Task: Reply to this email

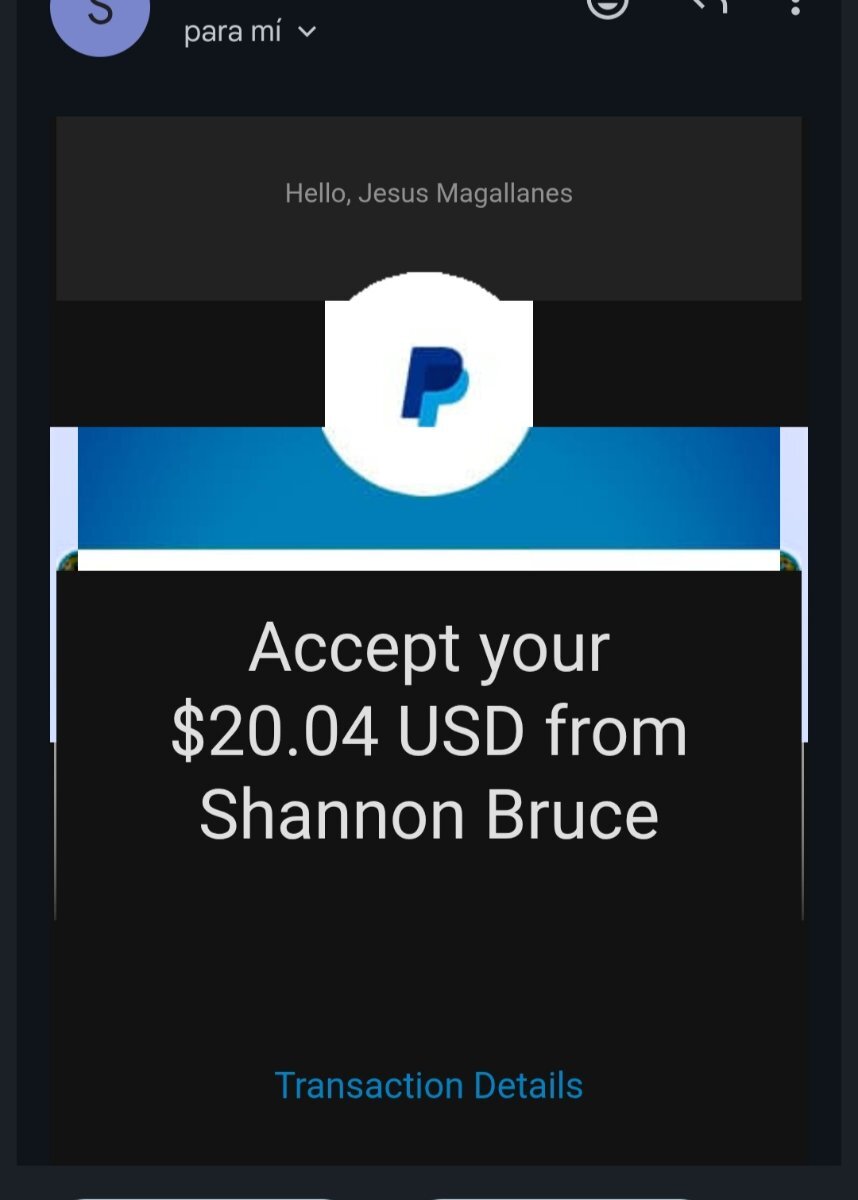Action: 707,7
